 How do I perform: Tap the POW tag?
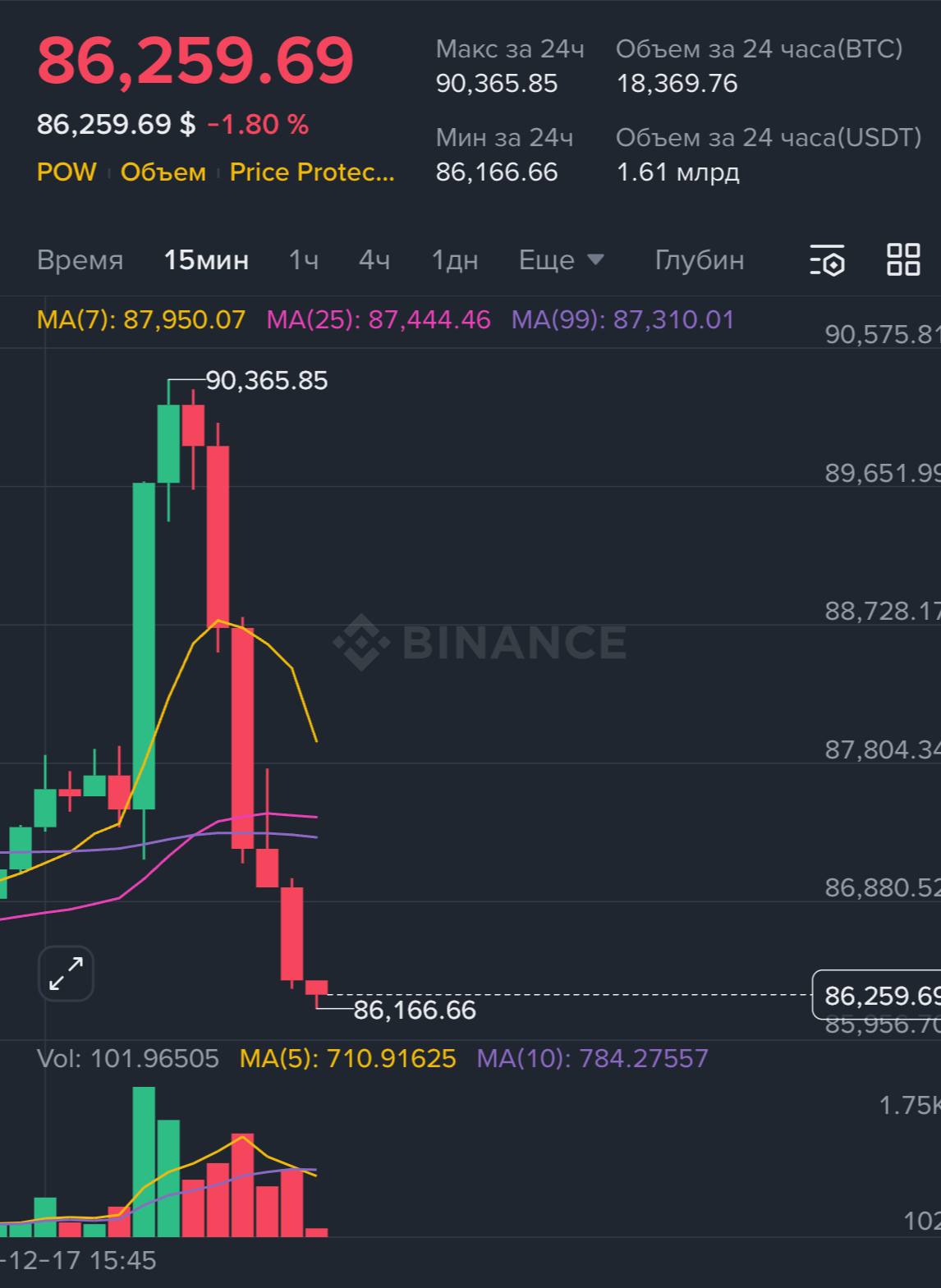click(x=67, y=172)
